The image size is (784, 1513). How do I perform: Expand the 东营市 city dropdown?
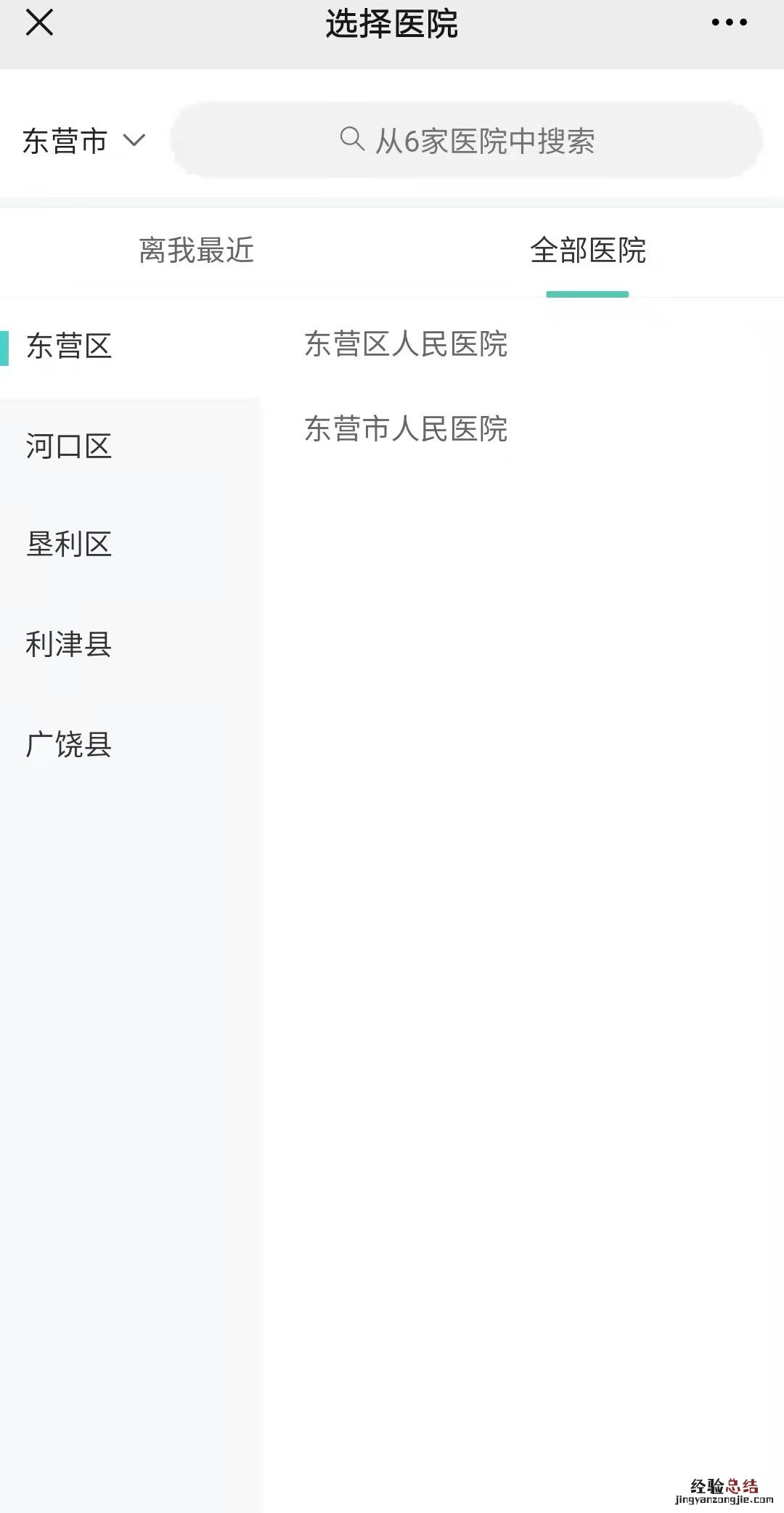click(x=84, y=141)
